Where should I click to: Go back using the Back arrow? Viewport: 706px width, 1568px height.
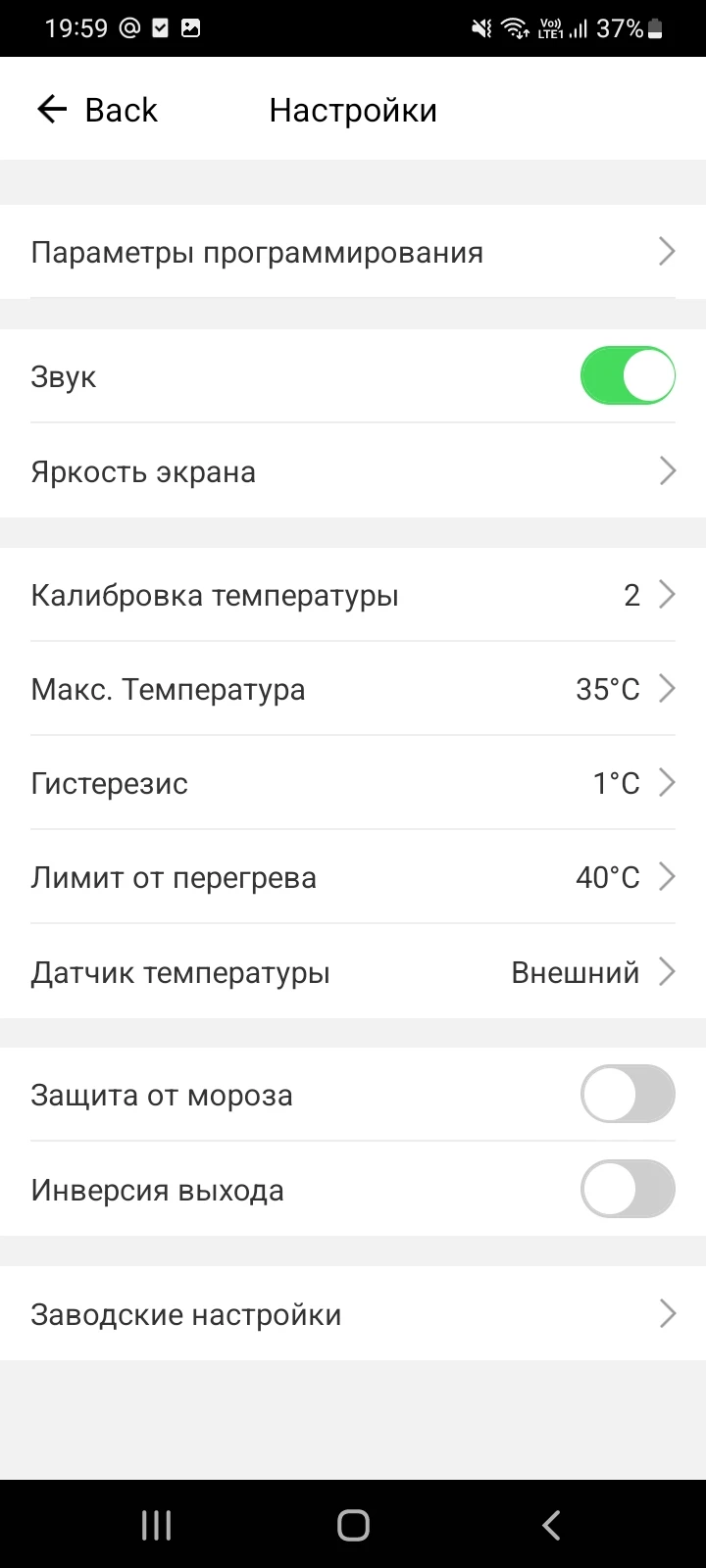(x=95, y=110)
